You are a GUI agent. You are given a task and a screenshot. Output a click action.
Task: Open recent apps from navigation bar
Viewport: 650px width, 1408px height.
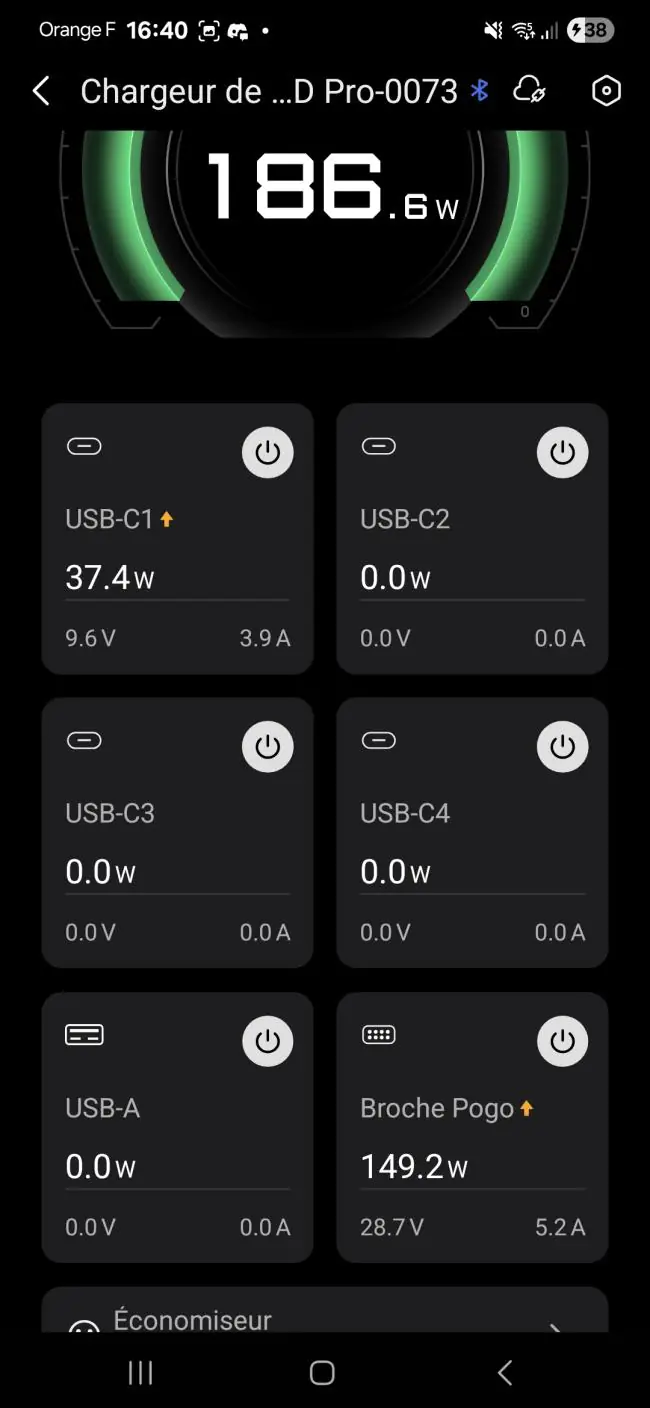coord(141,1372)
